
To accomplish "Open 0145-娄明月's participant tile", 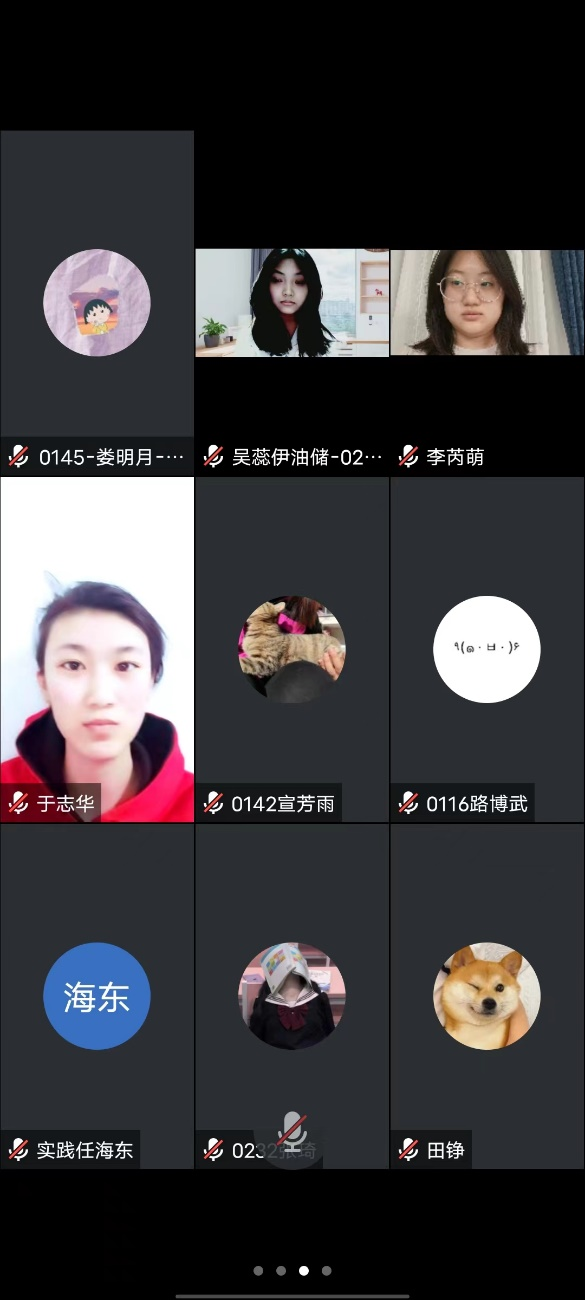I will pyautogui.click(x=97, y=302).
